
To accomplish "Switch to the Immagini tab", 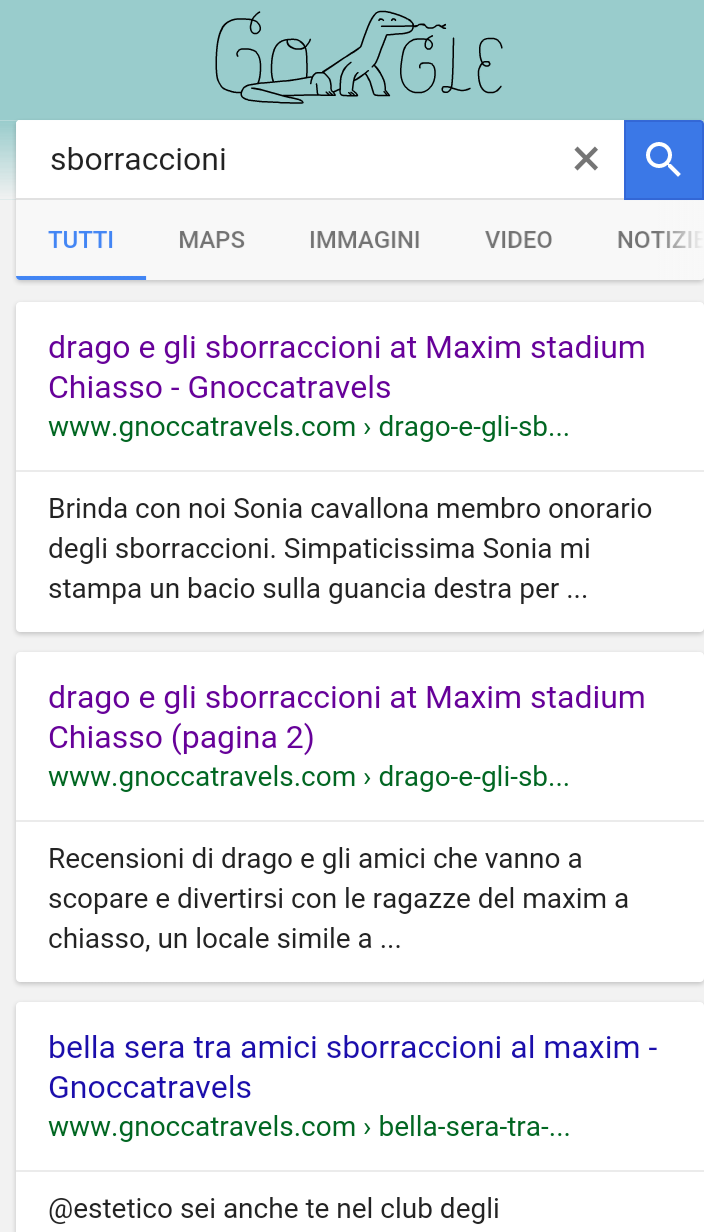I will coord(364,240).
